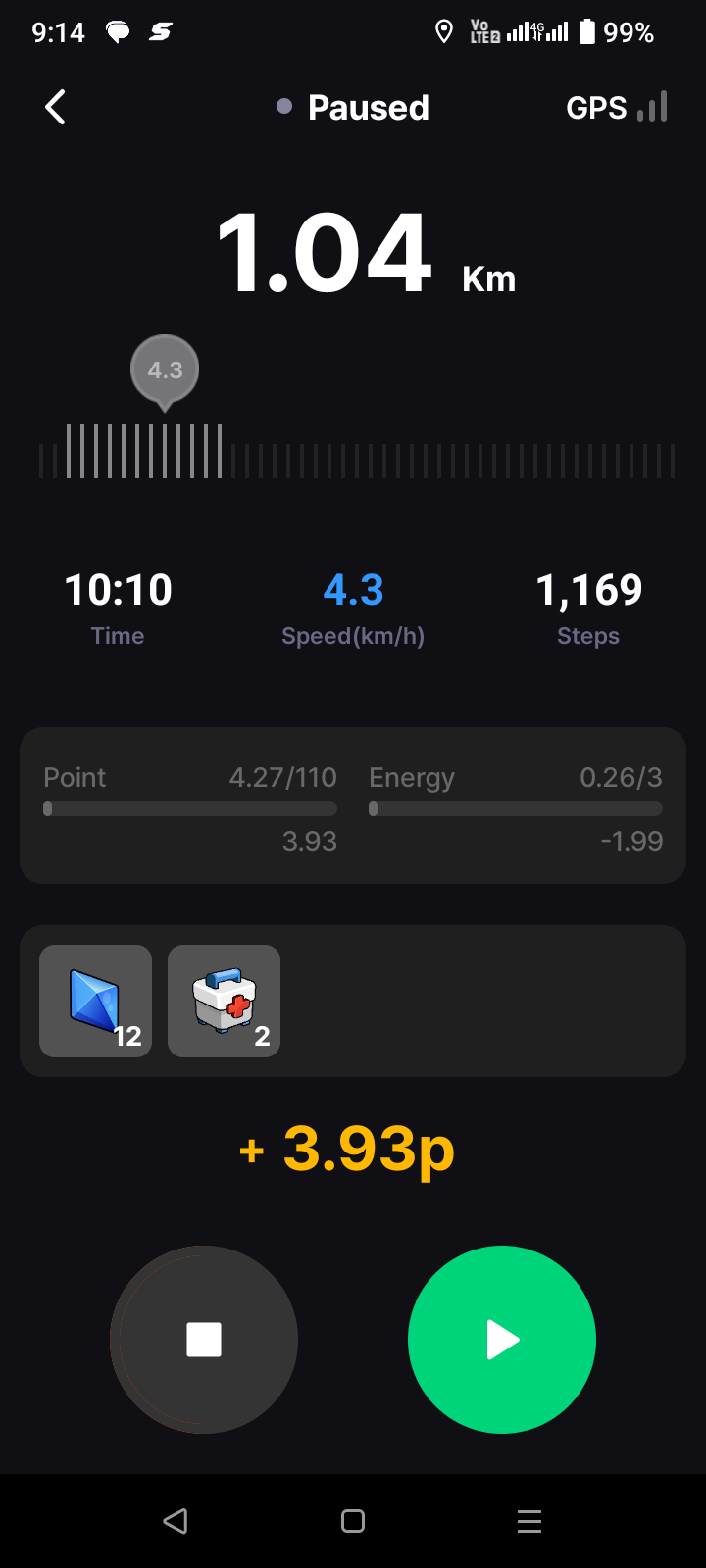Resume the workout with the green play button
This screenshot has width=706, height=1568.
point(502,1340)
